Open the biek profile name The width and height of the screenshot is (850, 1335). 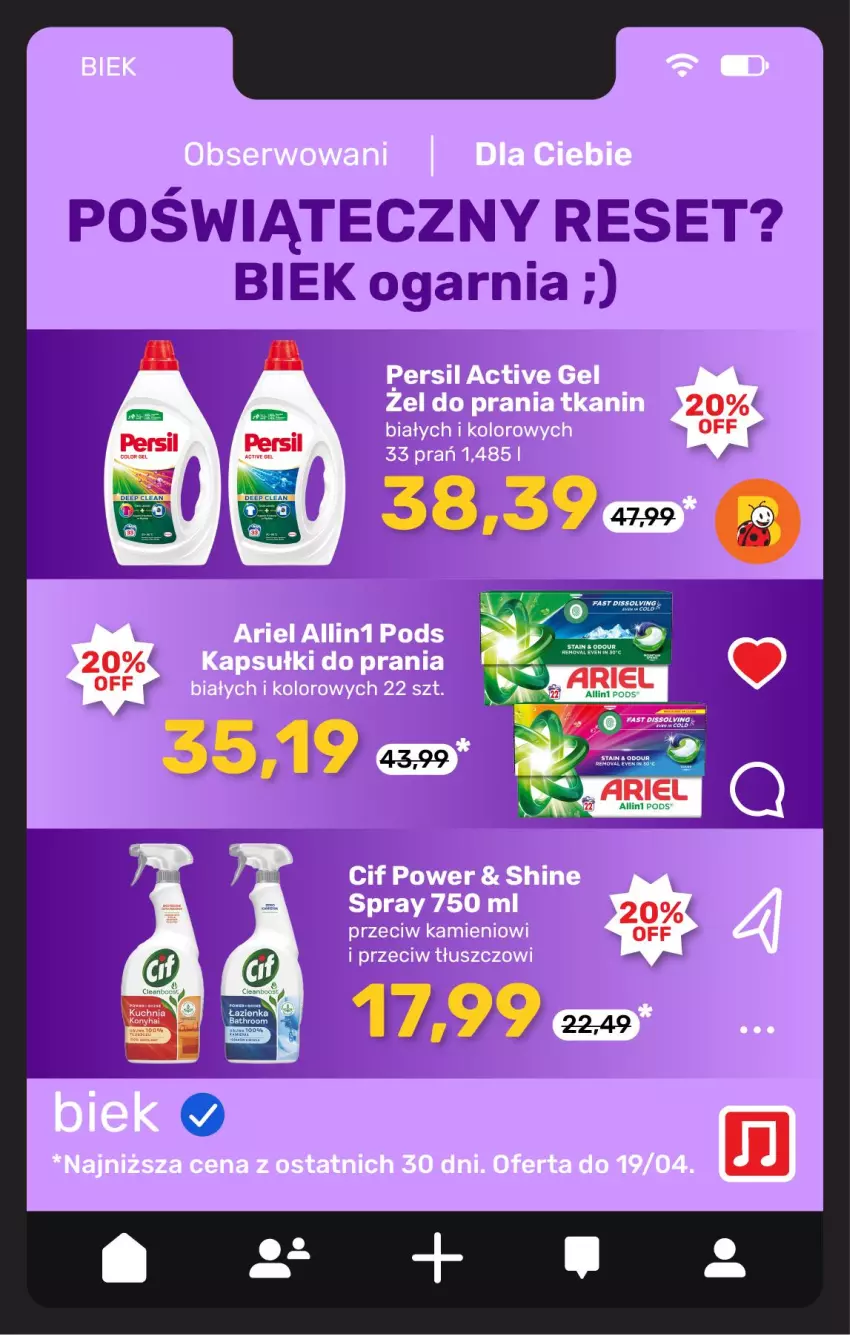[105, 1111]
